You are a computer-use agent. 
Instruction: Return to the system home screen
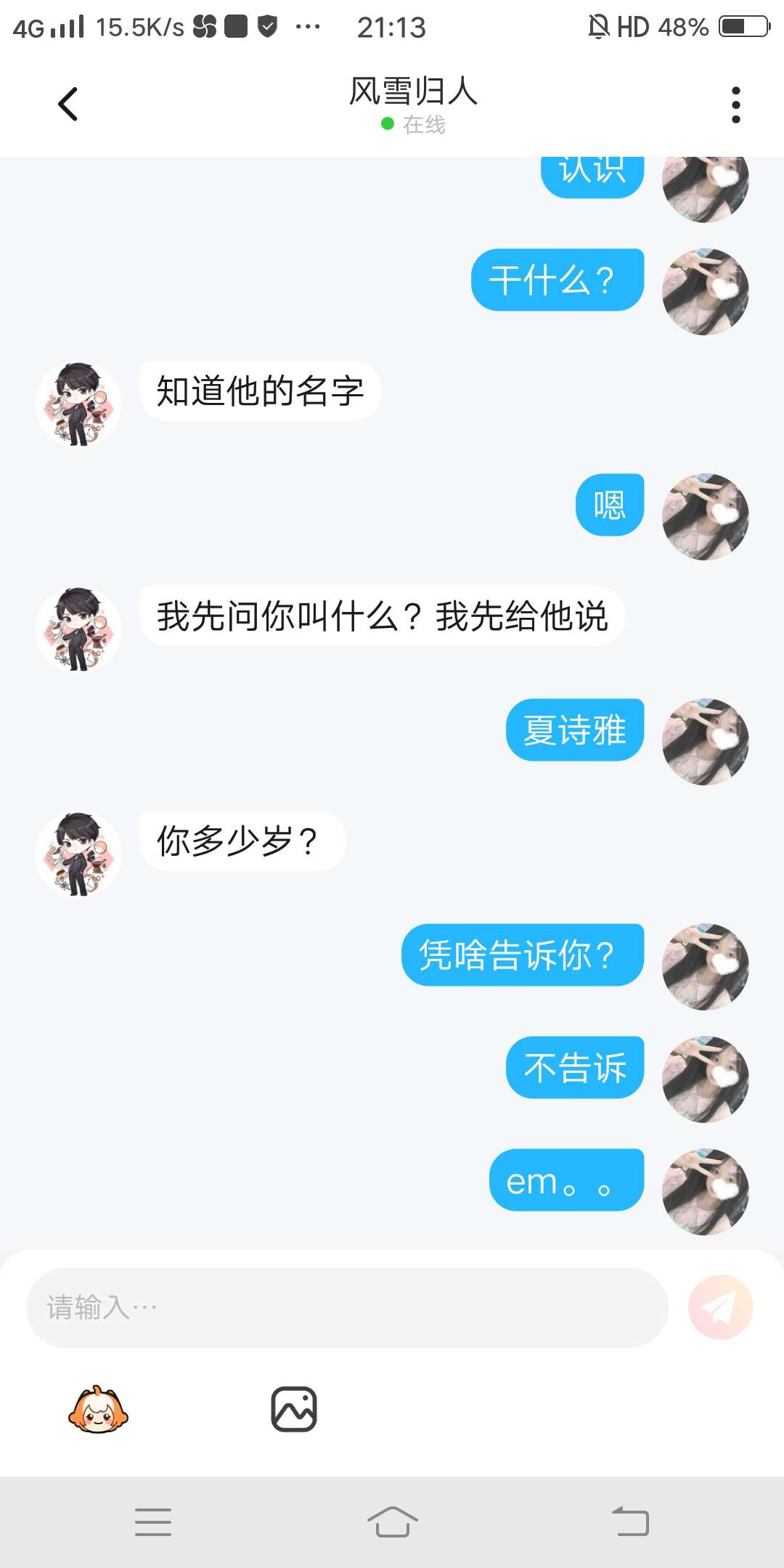point(392,1522)
